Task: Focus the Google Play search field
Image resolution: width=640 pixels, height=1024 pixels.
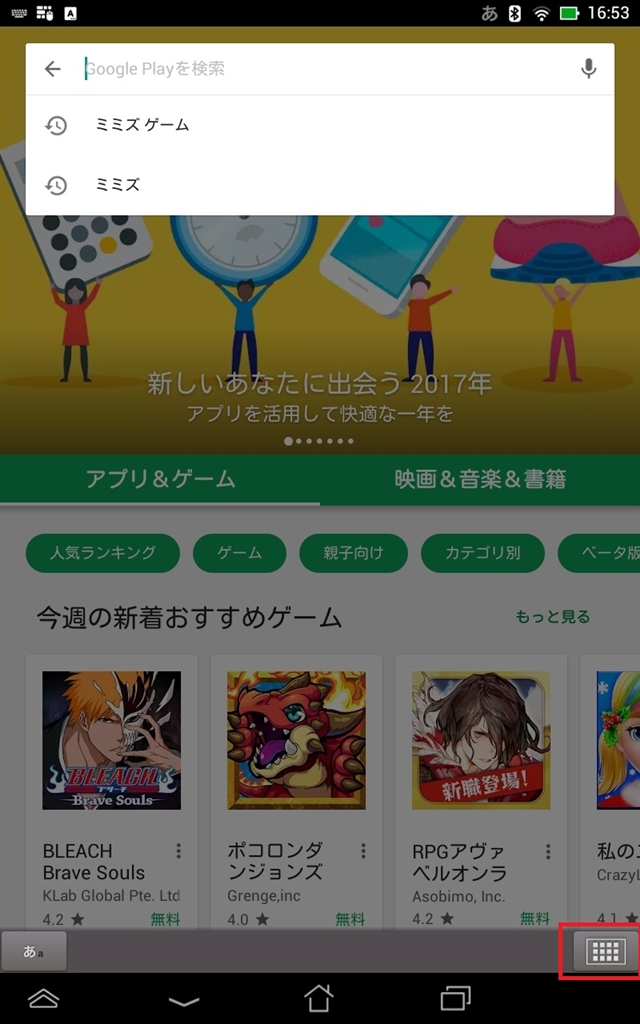Action: [x=320, y=69]
